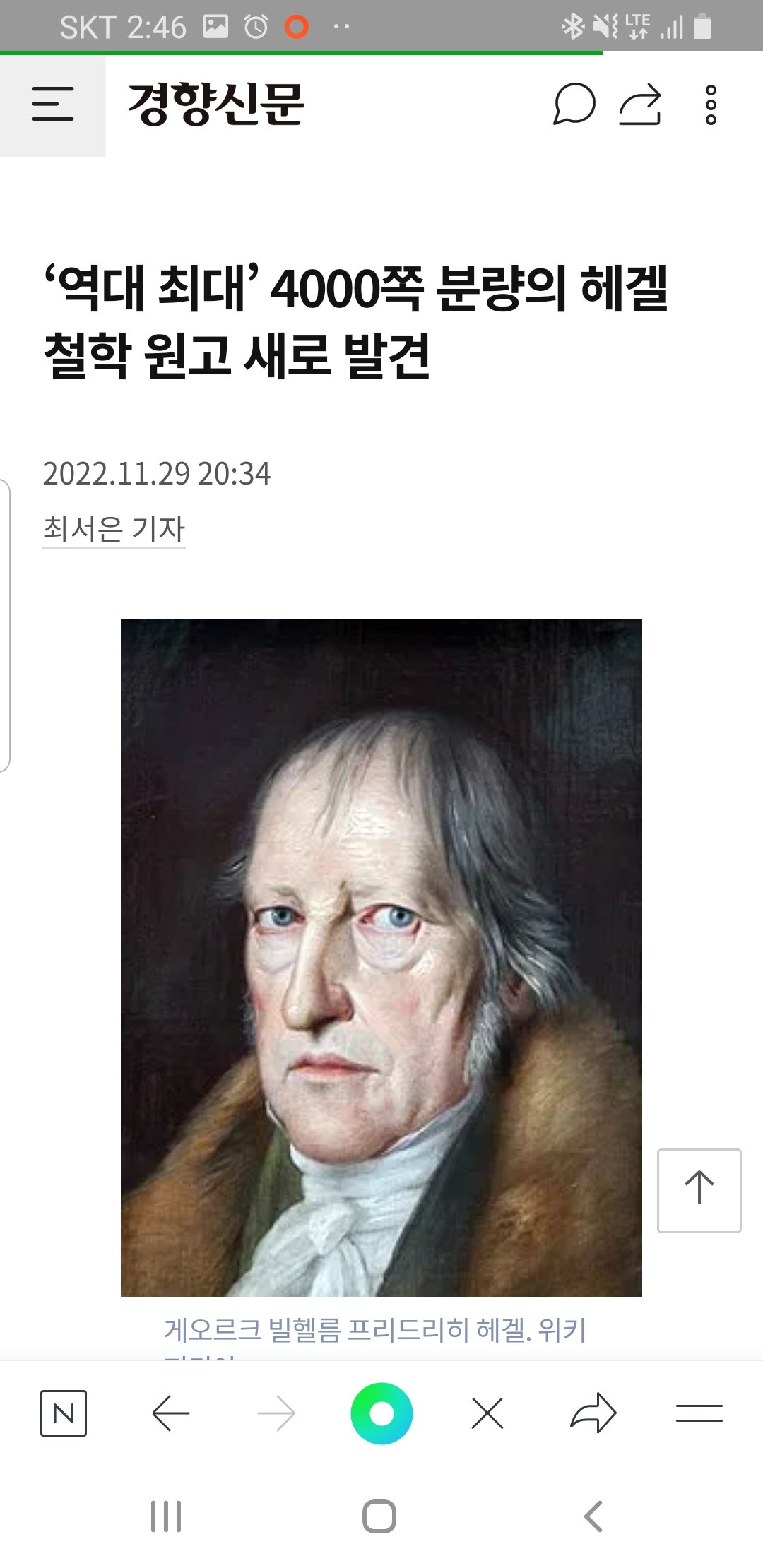Jump back to top of page

[699, 1190]
